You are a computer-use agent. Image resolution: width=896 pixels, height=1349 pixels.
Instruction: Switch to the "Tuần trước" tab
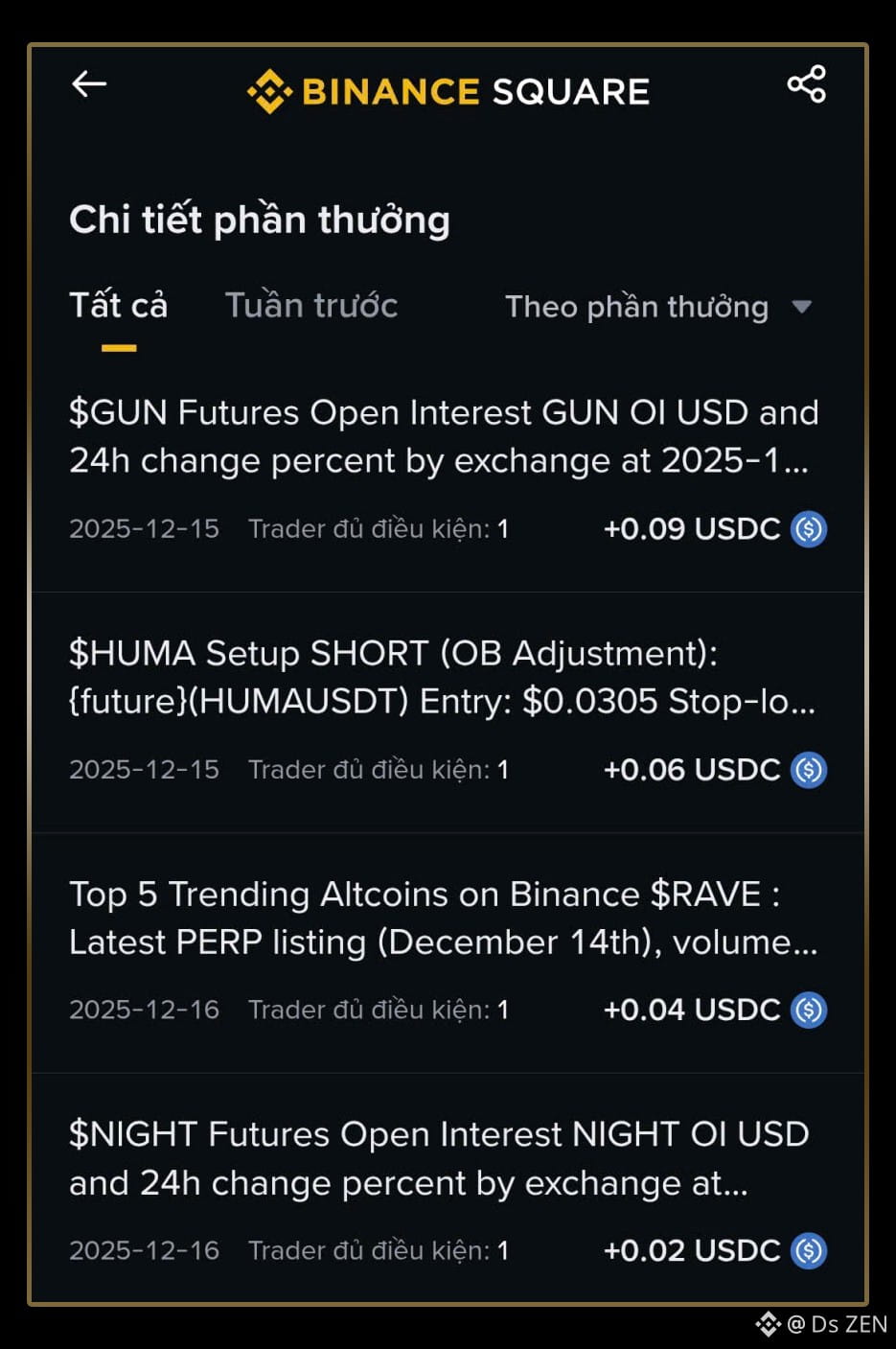[310, 306]
